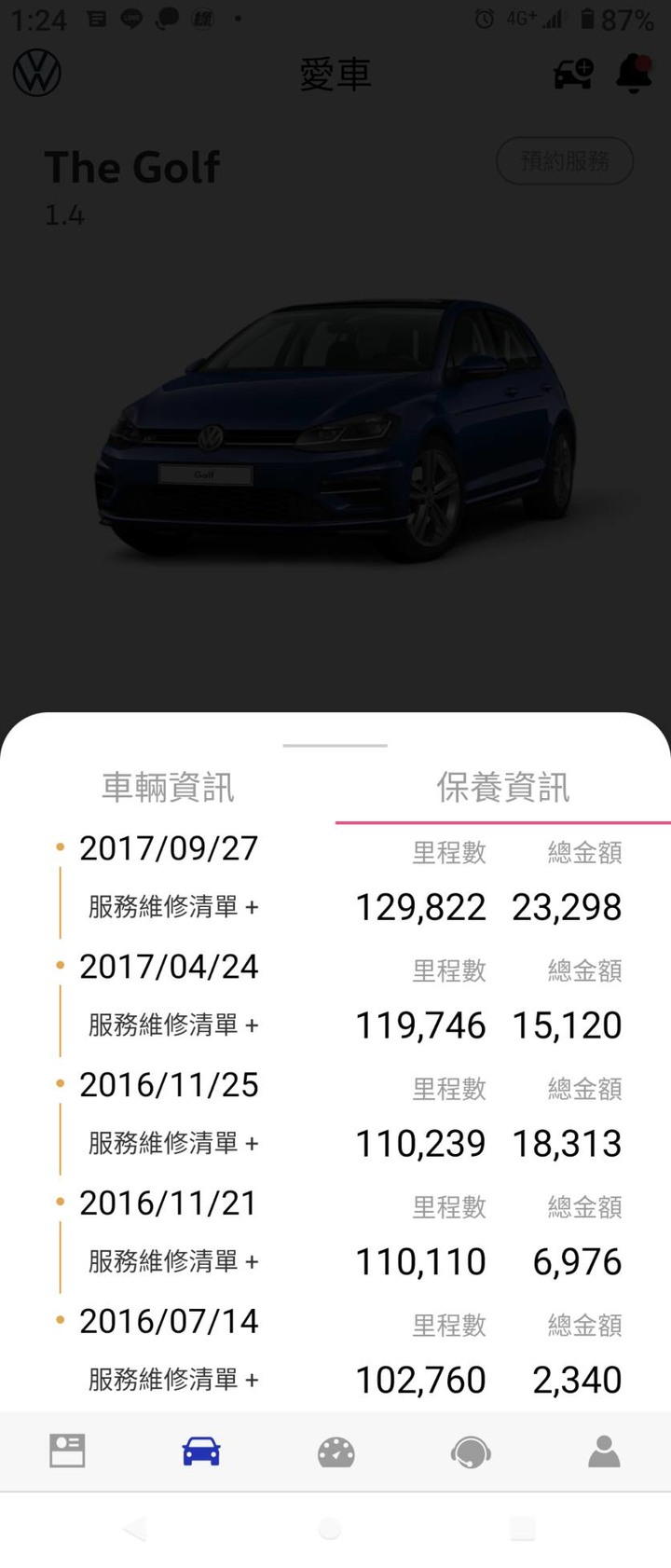Viewport: 671px width, 1568px height.
Task: Expand 服務維修清單 for 2016/07/14
Action: [x=173, y=1380]
